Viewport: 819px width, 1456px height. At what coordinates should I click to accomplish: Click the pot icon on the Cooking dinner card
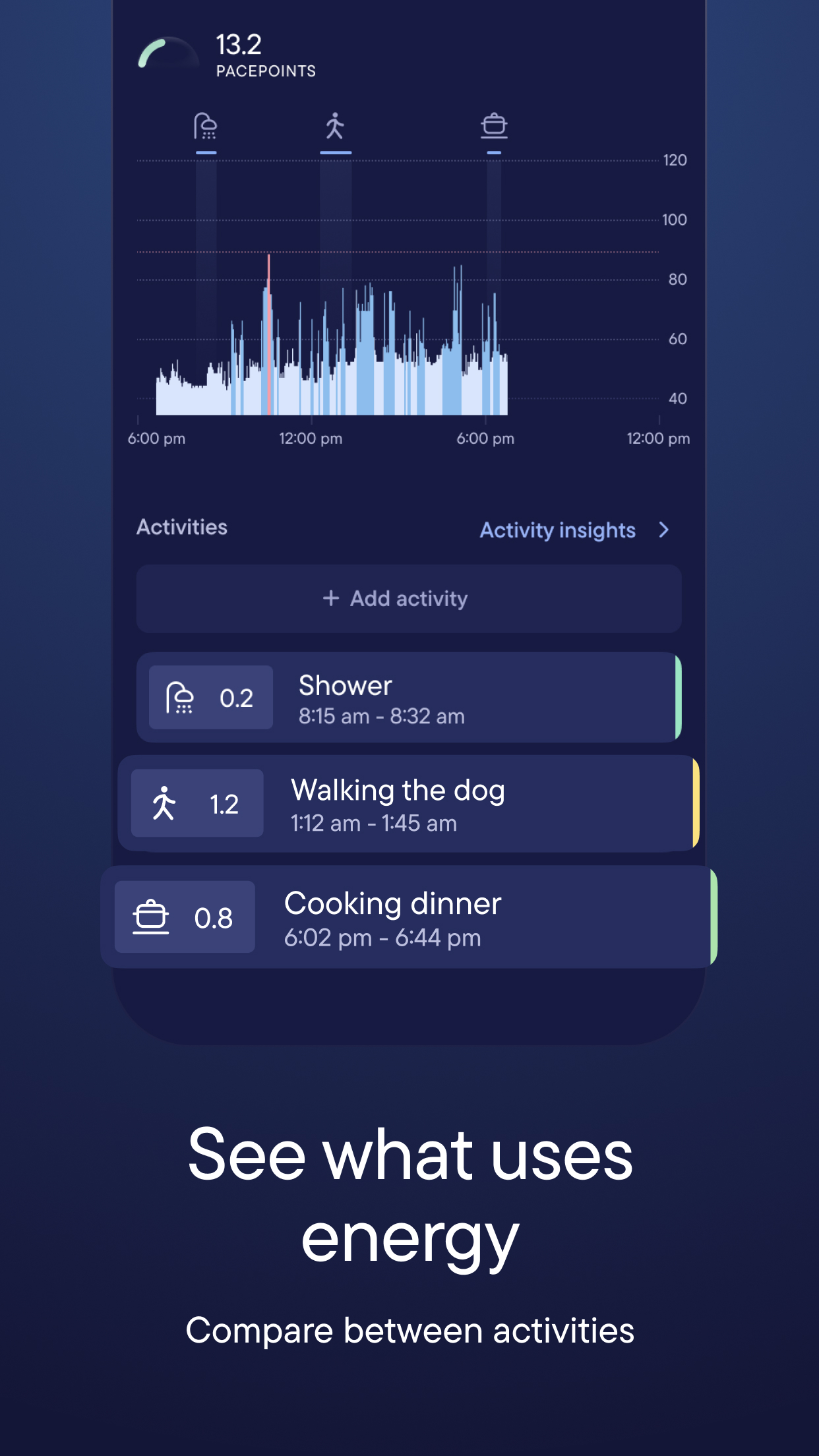click(x=152, y=917)
